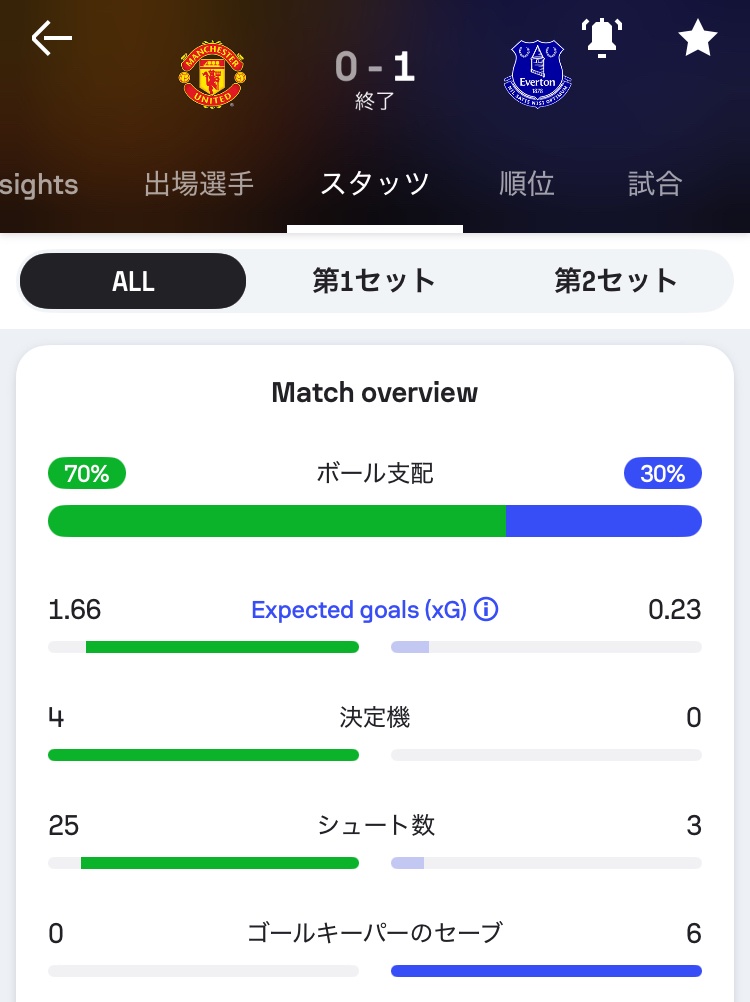Open Manchester United team page
Screen dimensions: 750x1002
click(212, 75)
